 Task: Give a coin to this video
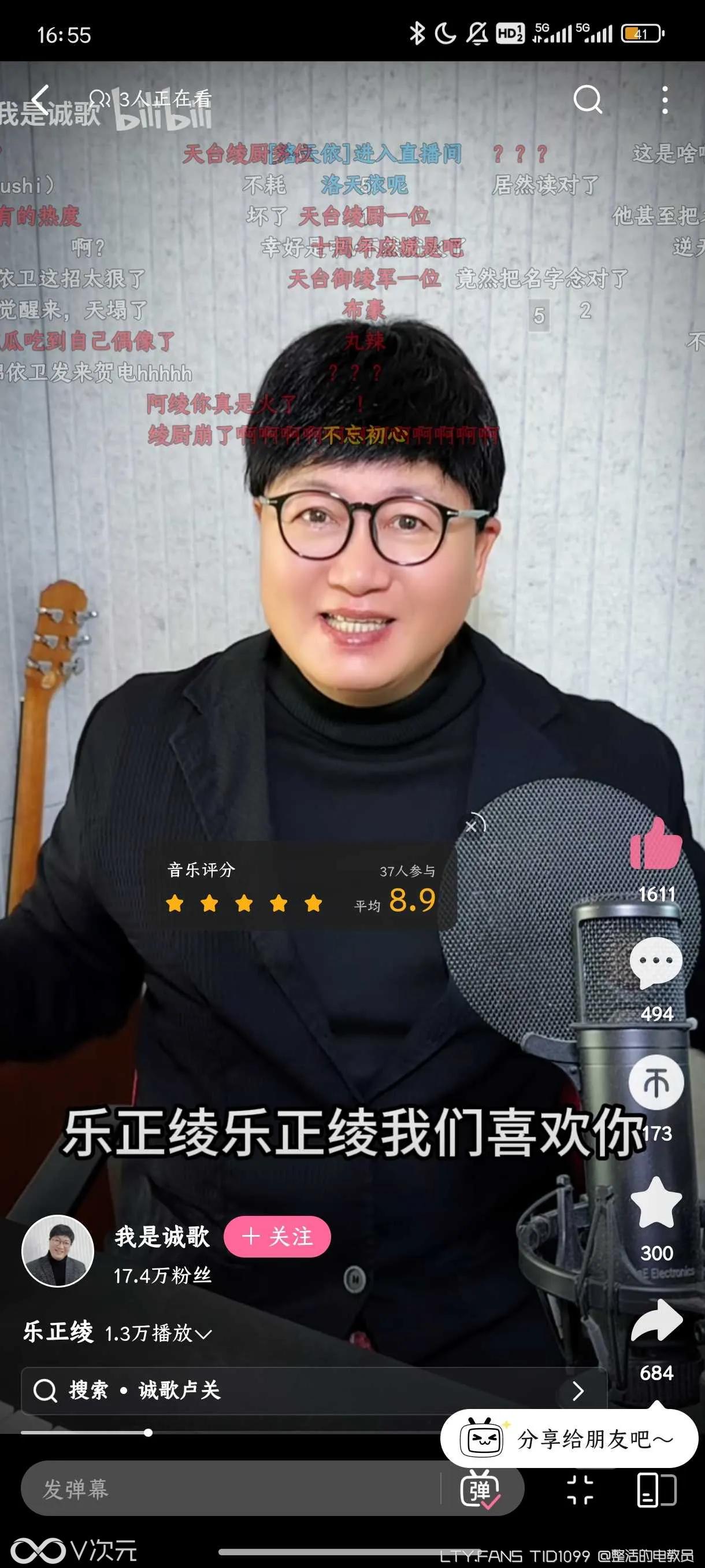(x=656, y=1083)
